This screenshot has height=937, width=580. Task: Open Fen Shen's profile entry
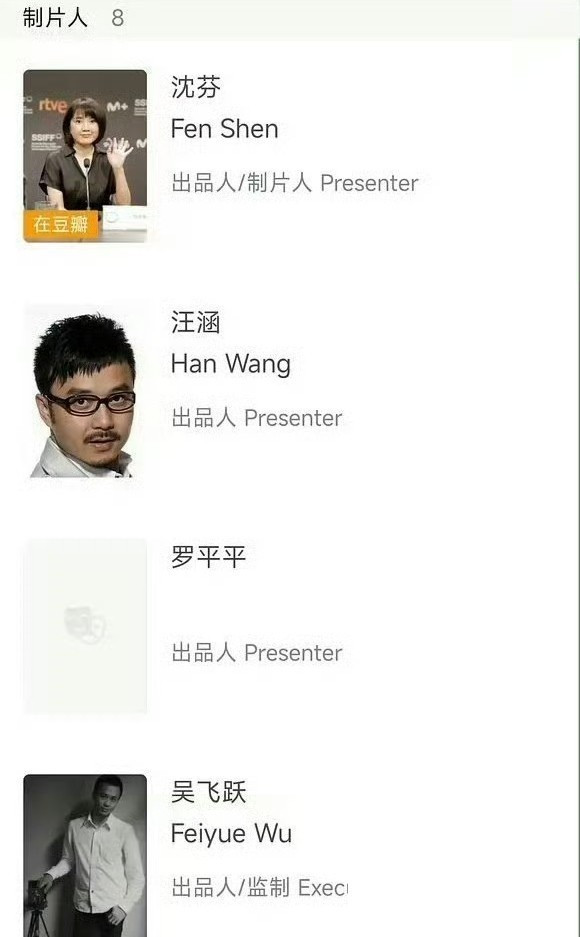point(290,156)
